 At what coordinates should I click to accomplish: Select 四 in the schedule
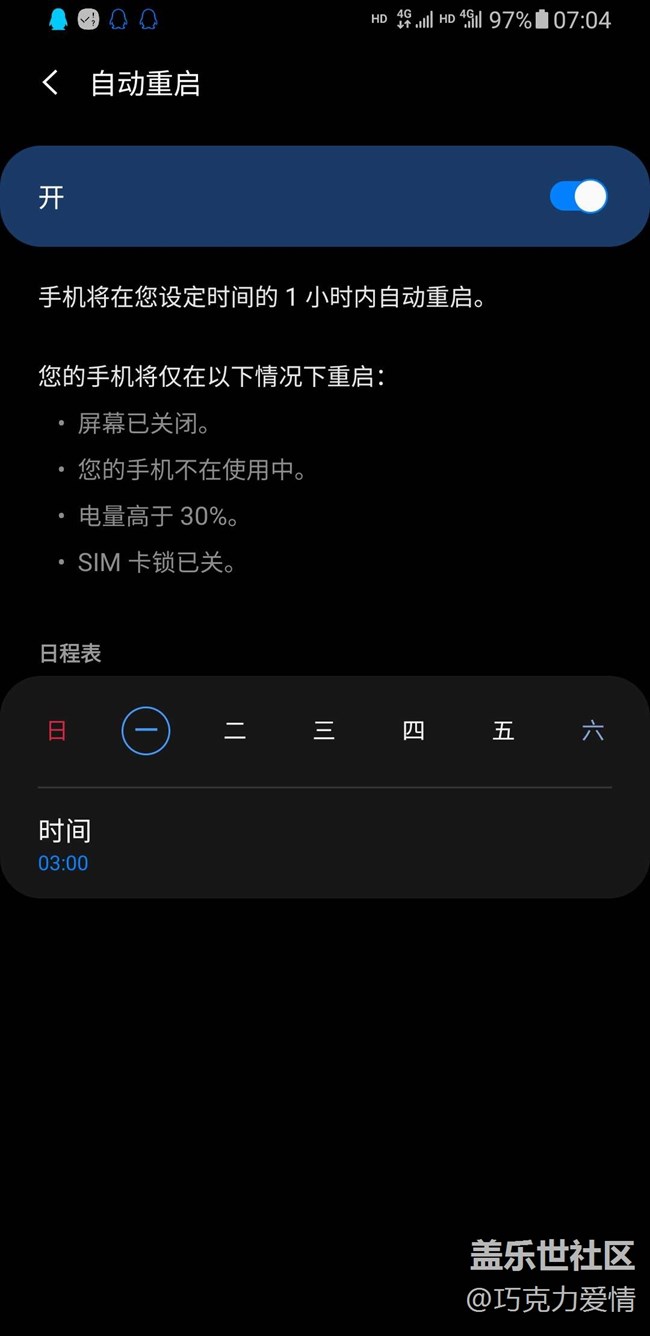413,731
